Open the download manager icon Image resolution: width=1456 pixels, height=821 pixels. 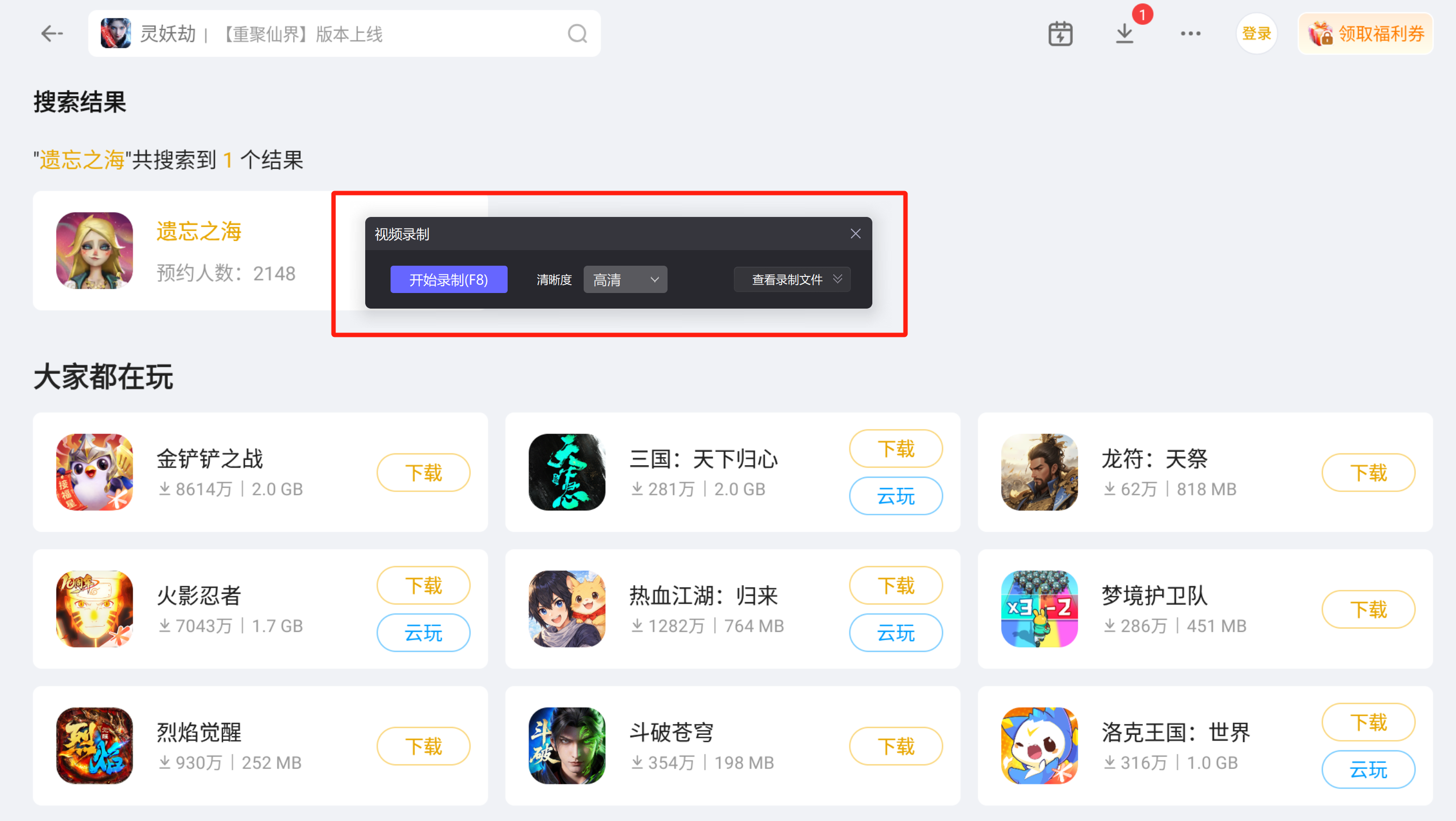click(1124, 34)
